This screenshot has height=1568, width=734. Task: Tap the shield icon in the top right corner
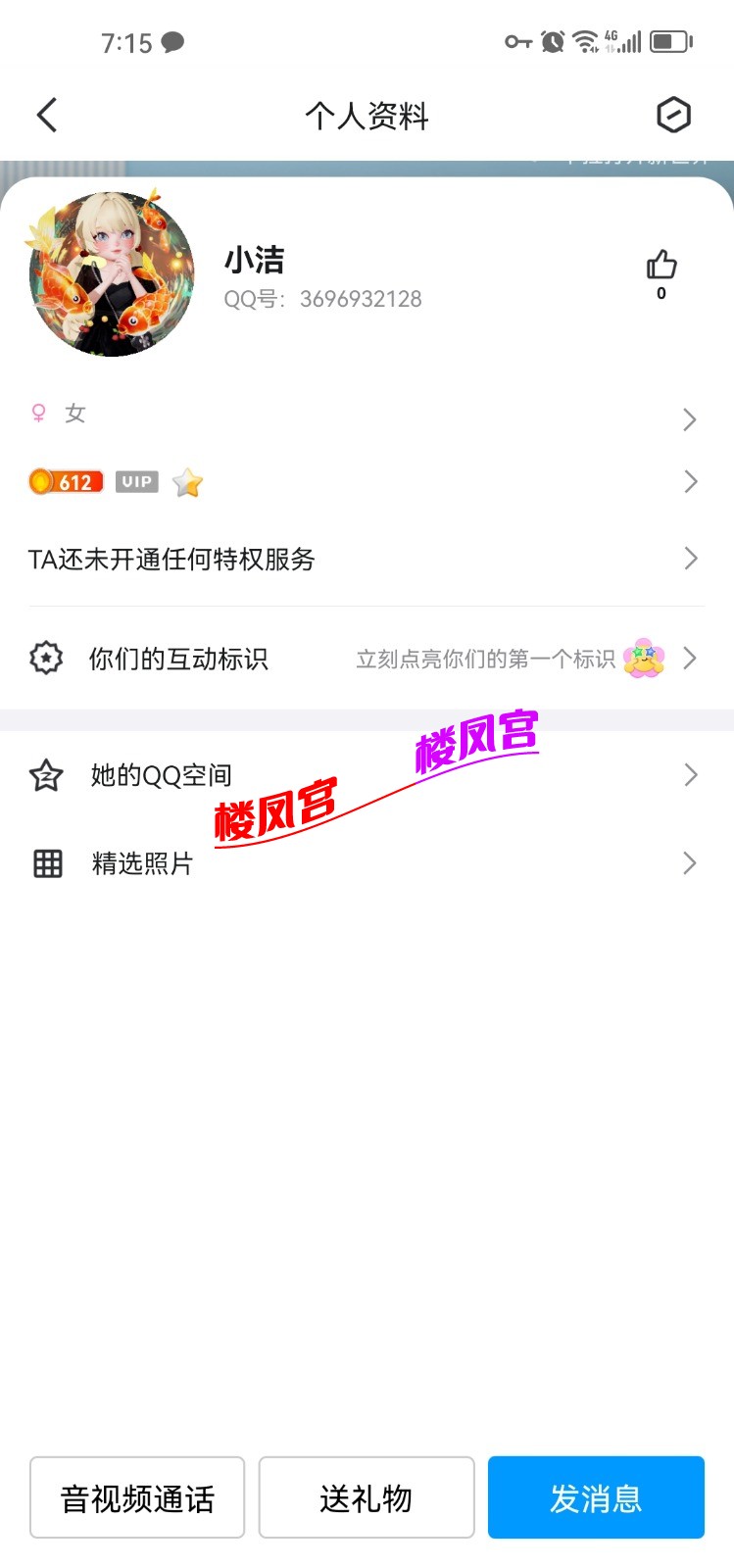pos(676,115)
